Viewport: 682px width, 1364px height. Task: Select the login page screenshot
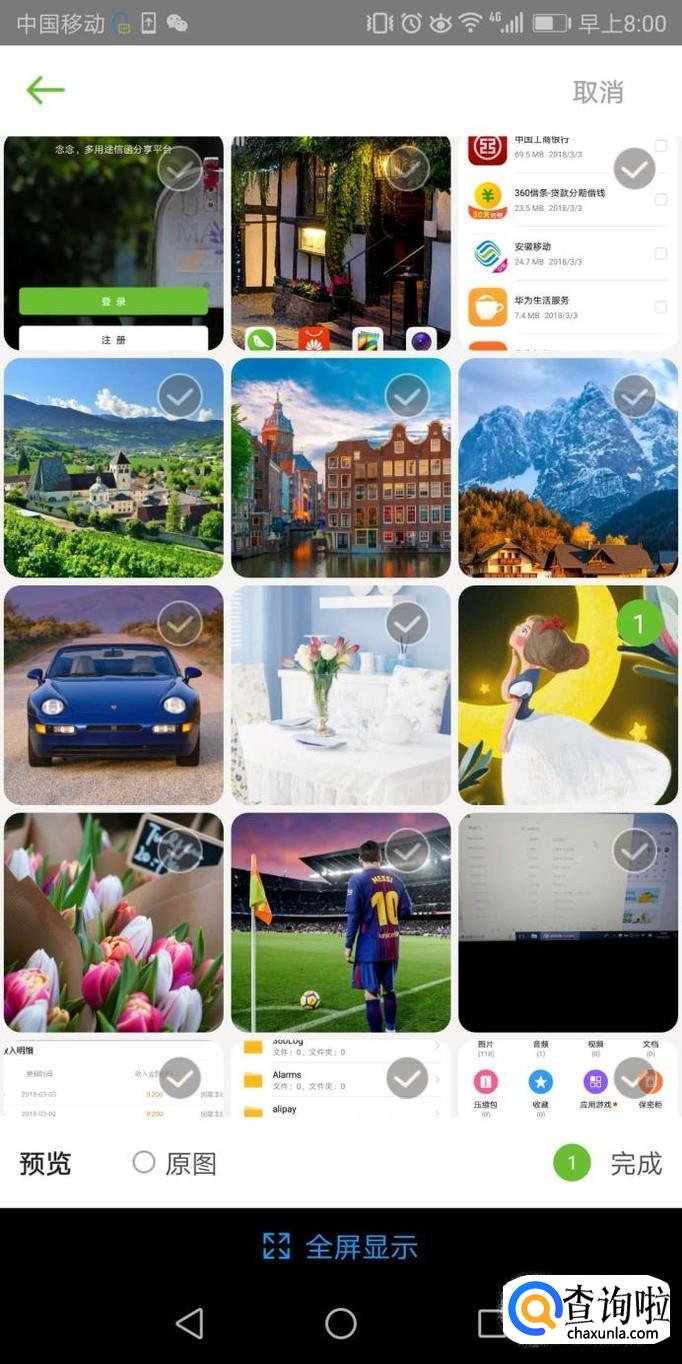(x=180, y=170)
